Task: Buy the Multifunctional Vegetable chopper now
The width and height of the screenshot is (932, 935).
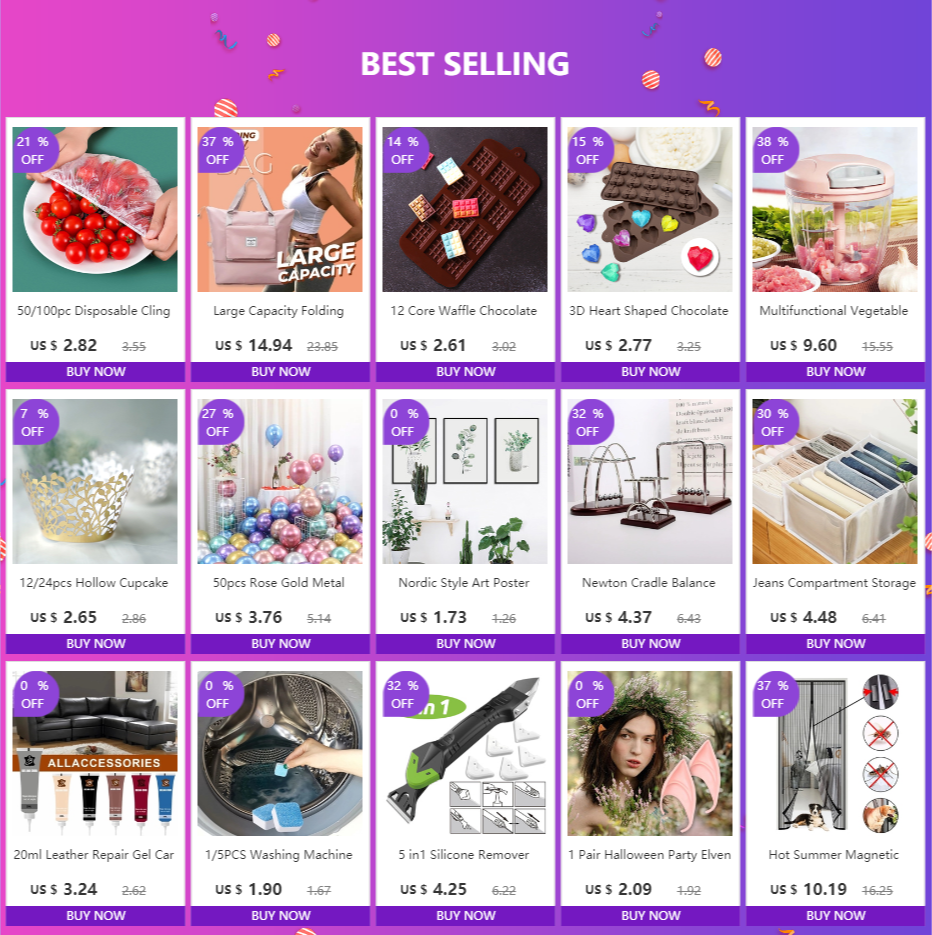Action: point(835,371)
